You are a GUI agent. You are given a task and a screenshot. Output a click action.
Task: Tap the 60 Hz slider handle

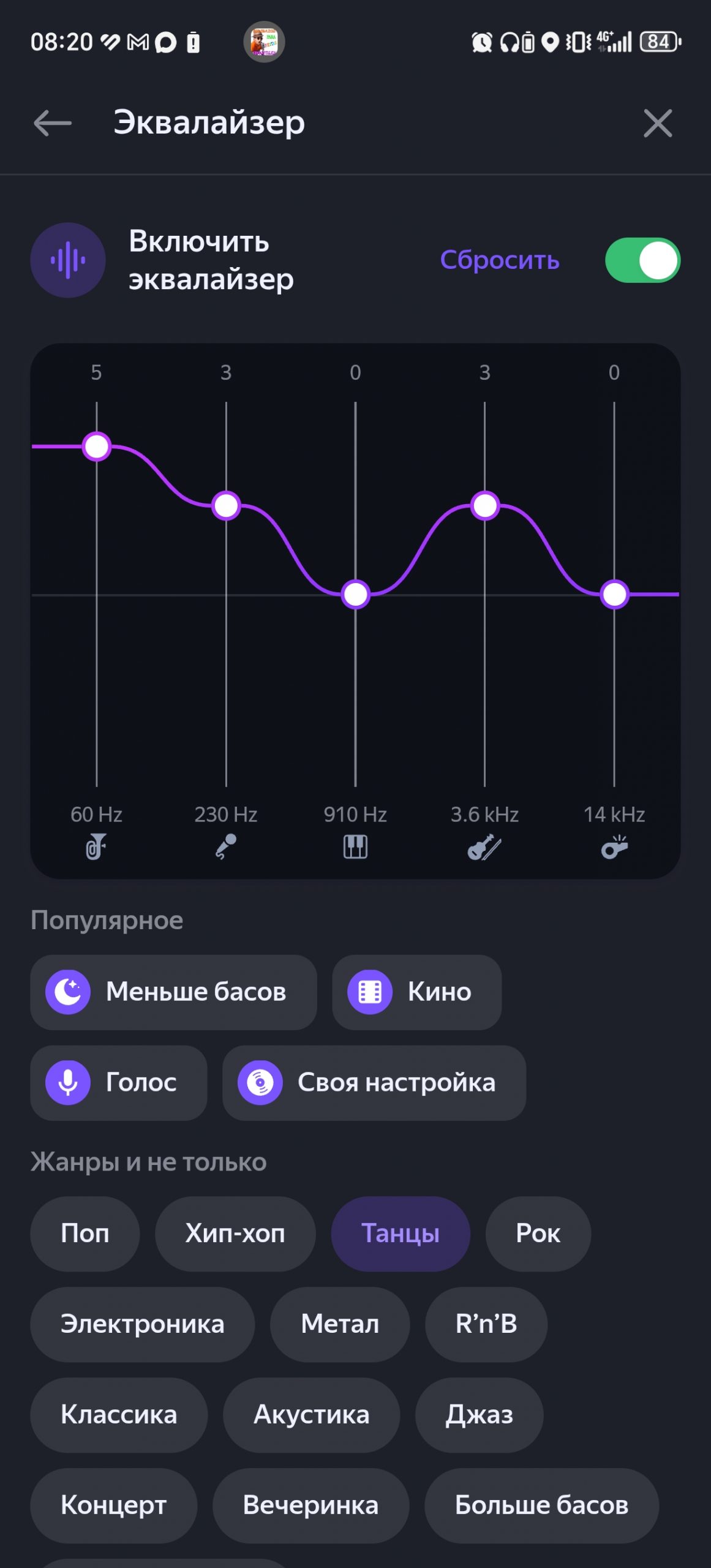97,447
